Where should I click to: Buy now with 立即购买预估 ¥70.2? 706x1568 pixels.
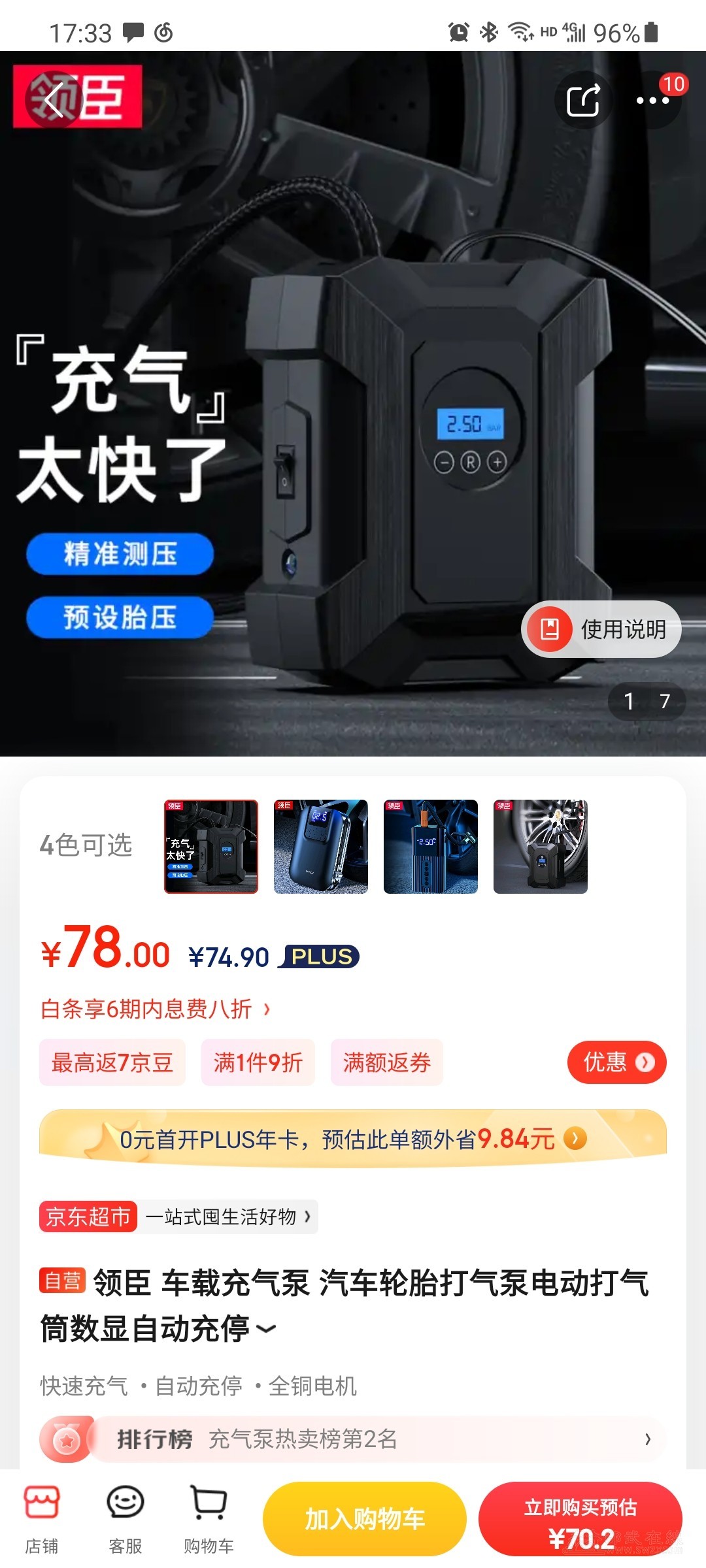point(580,1518)
